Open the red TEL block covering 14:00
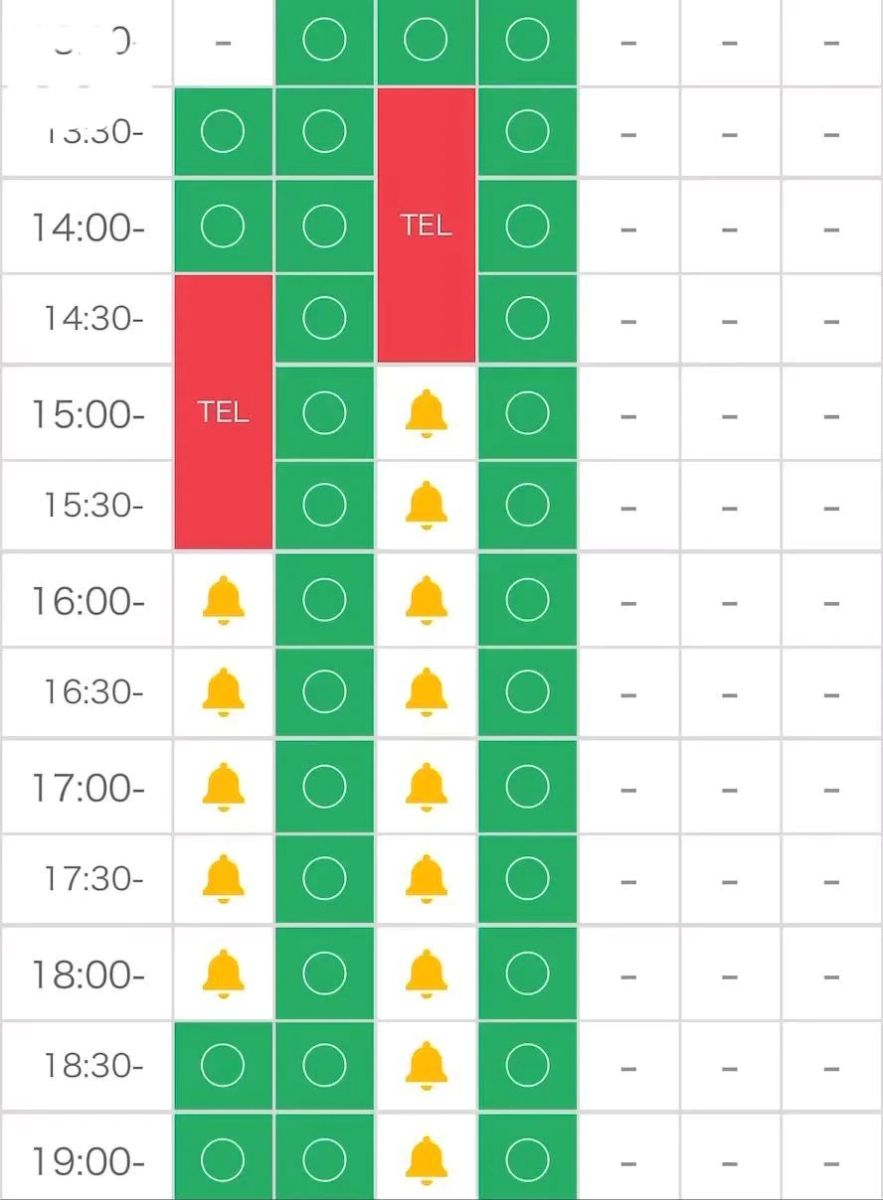Screen dimensions: 883x1200 426,225
